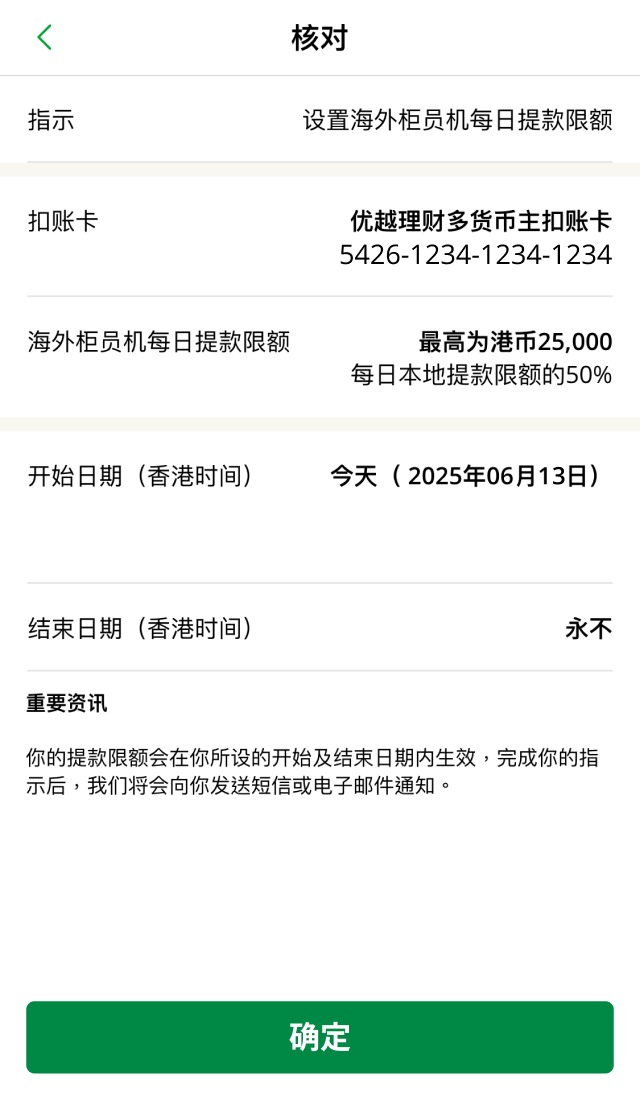Go back using the green arrow

pyautogui.click(x=44, y=38)
